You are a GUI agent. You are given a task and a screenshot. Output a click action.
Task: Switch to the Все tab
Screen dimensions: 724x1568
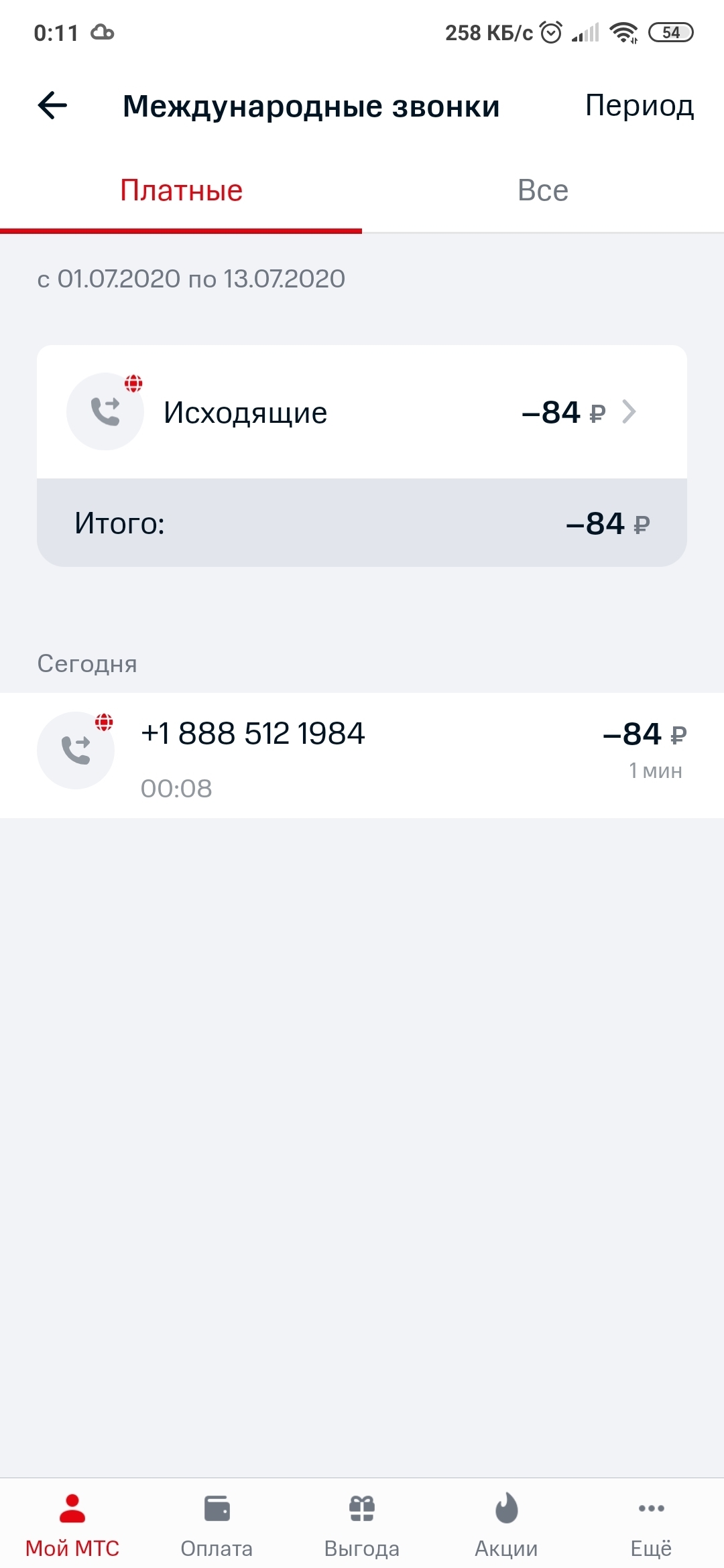[x=543, y=191]
